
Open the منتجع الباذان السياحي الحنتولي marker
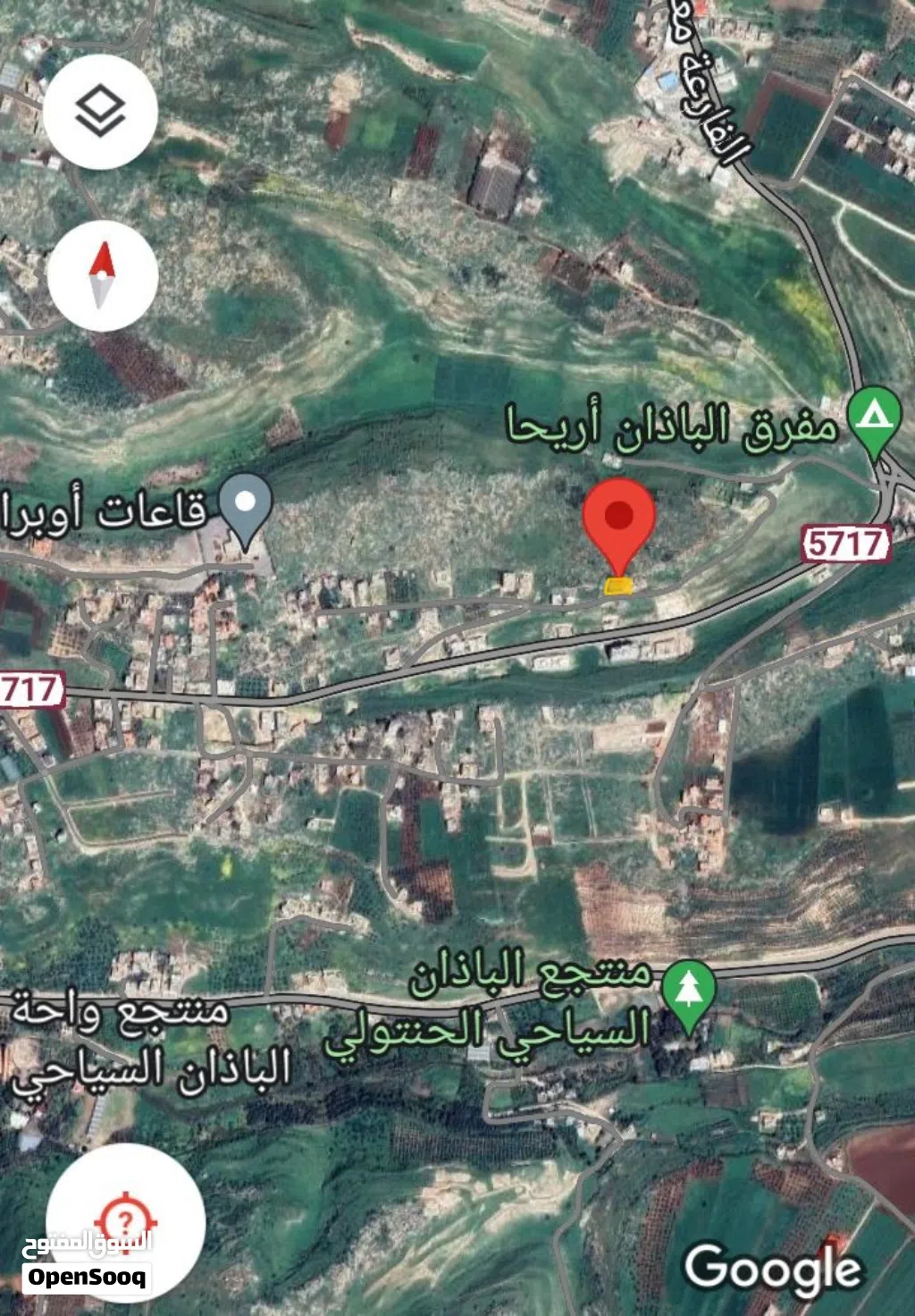pos(688,993)
